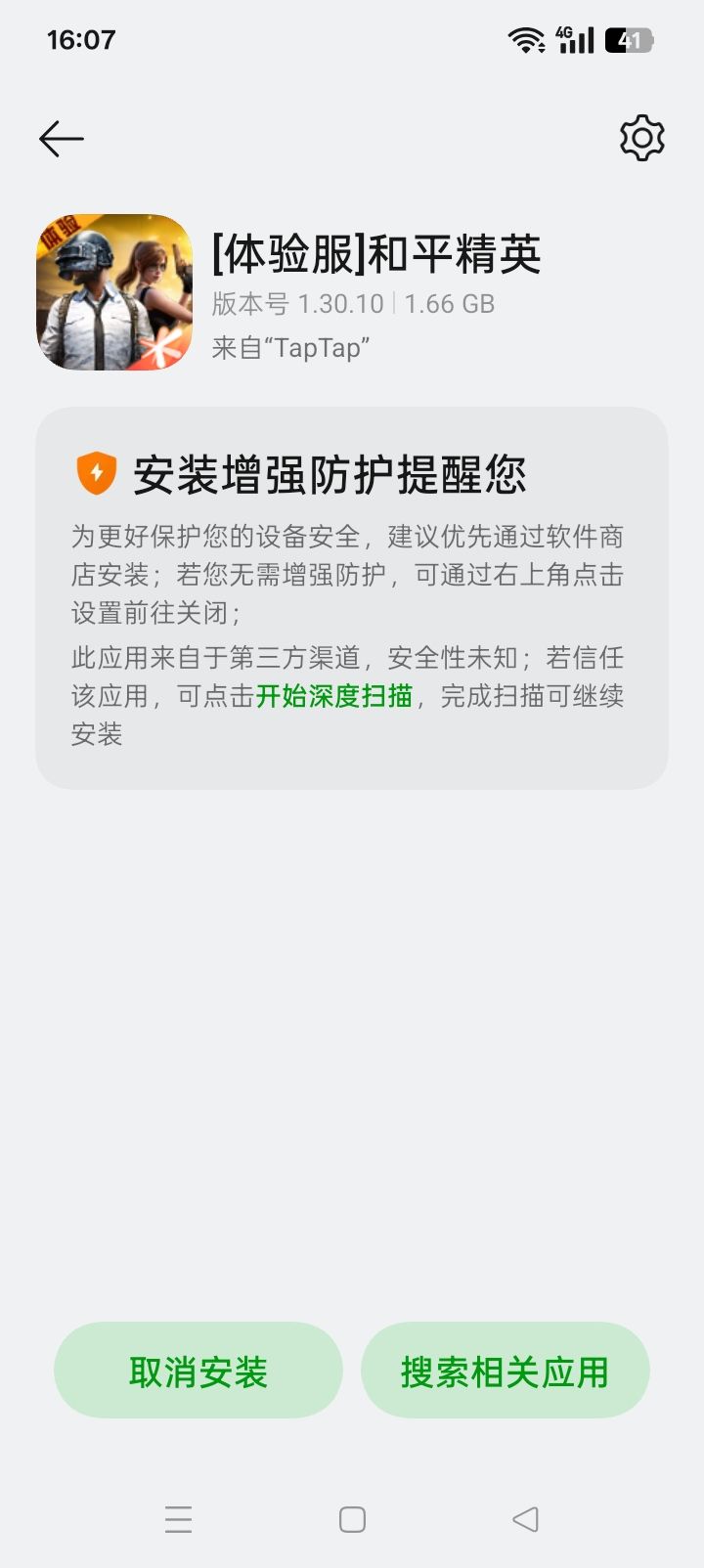704x1568 pixels.
Task: Tap the 和平精英 app icon
Action: pyautogui.click(x=113, y=289)
